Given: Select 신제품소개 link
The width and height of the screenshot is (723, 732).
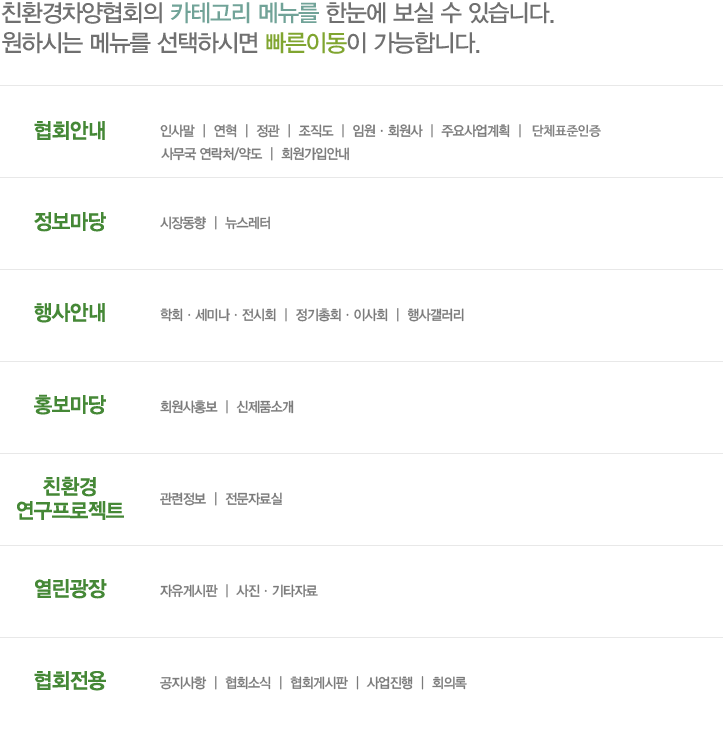Looking at the screenshot, I should [265, 407].
